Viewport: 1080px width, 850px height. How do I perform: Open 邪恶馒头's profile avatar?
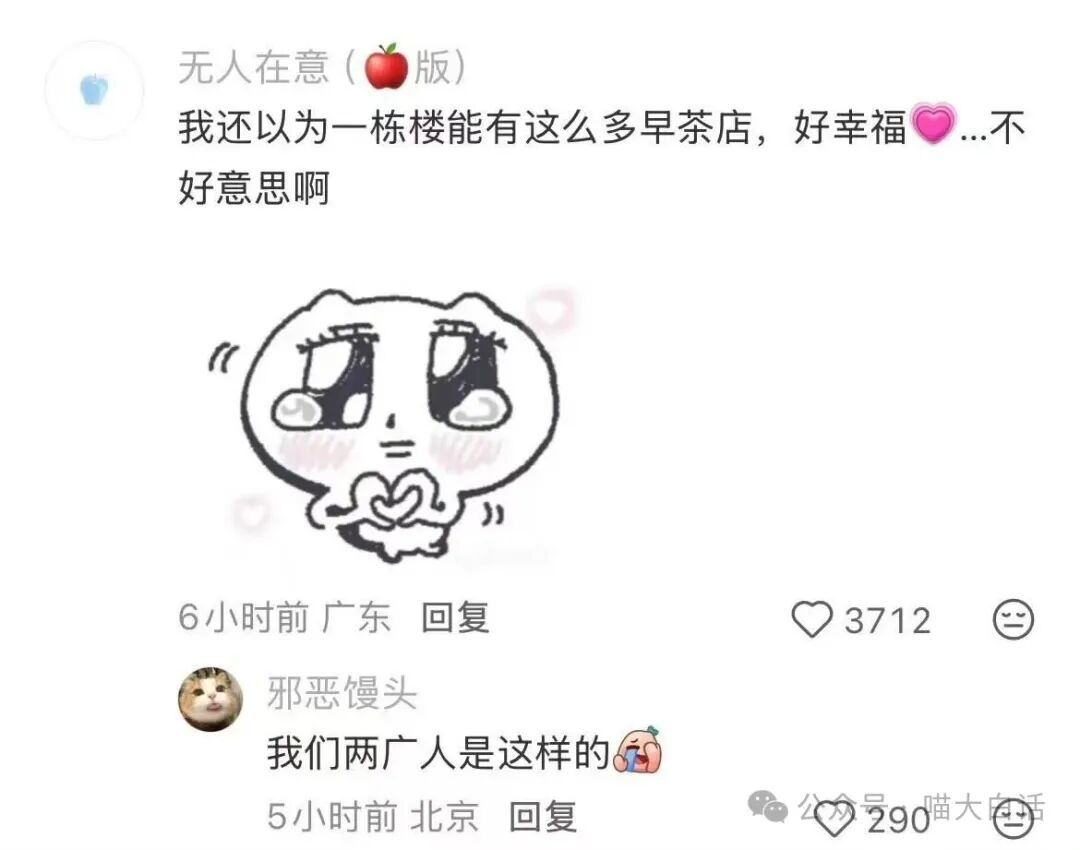tap(210, 699)
